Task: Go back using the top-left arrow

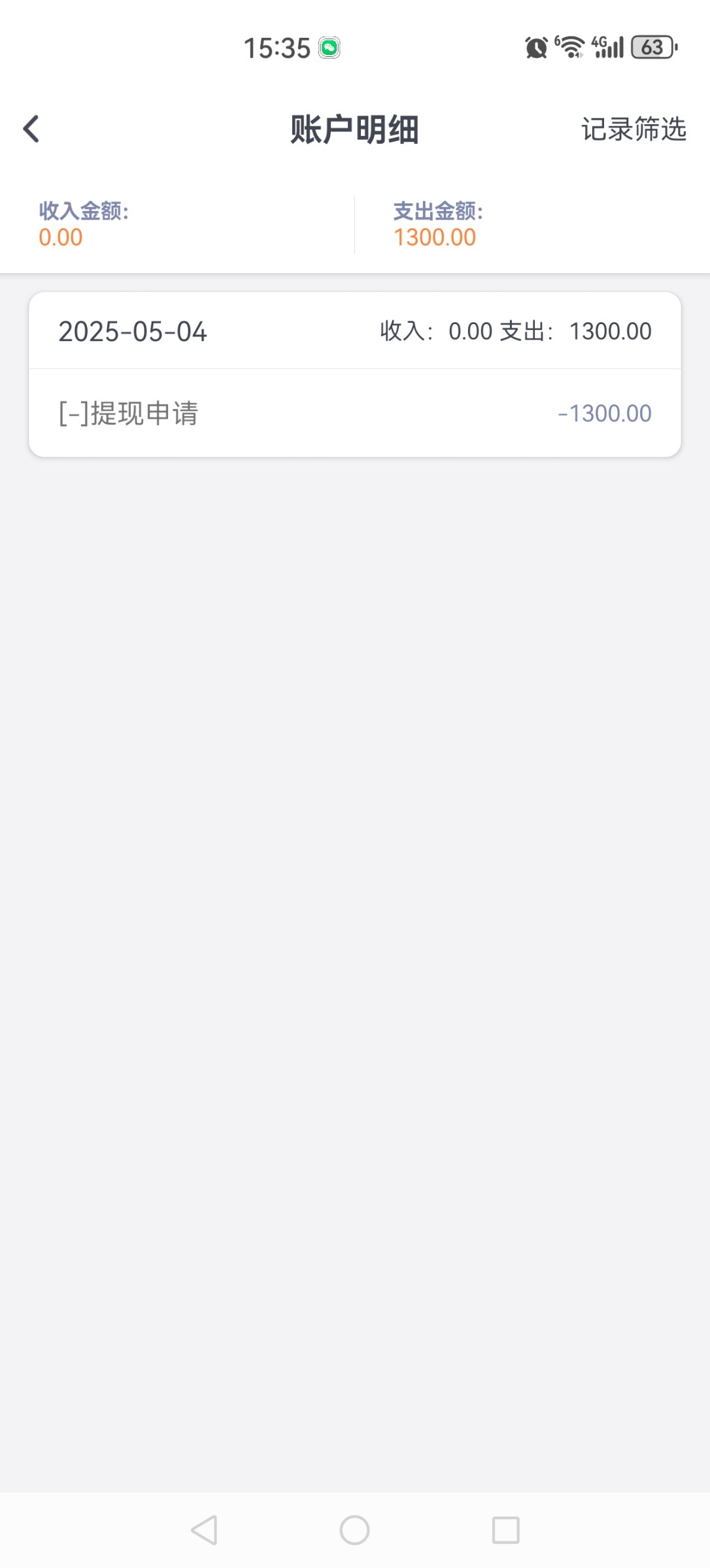Action: coord(31,129)
